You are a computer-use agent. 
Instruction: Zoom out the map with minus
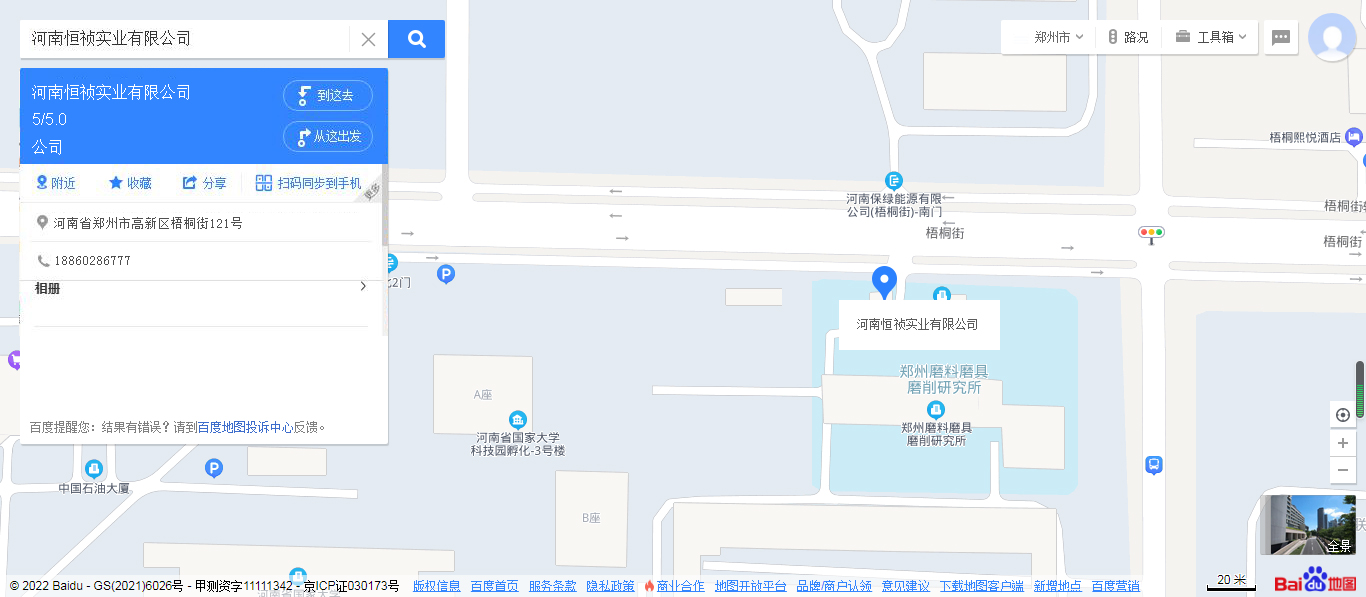click(1343, 470)
